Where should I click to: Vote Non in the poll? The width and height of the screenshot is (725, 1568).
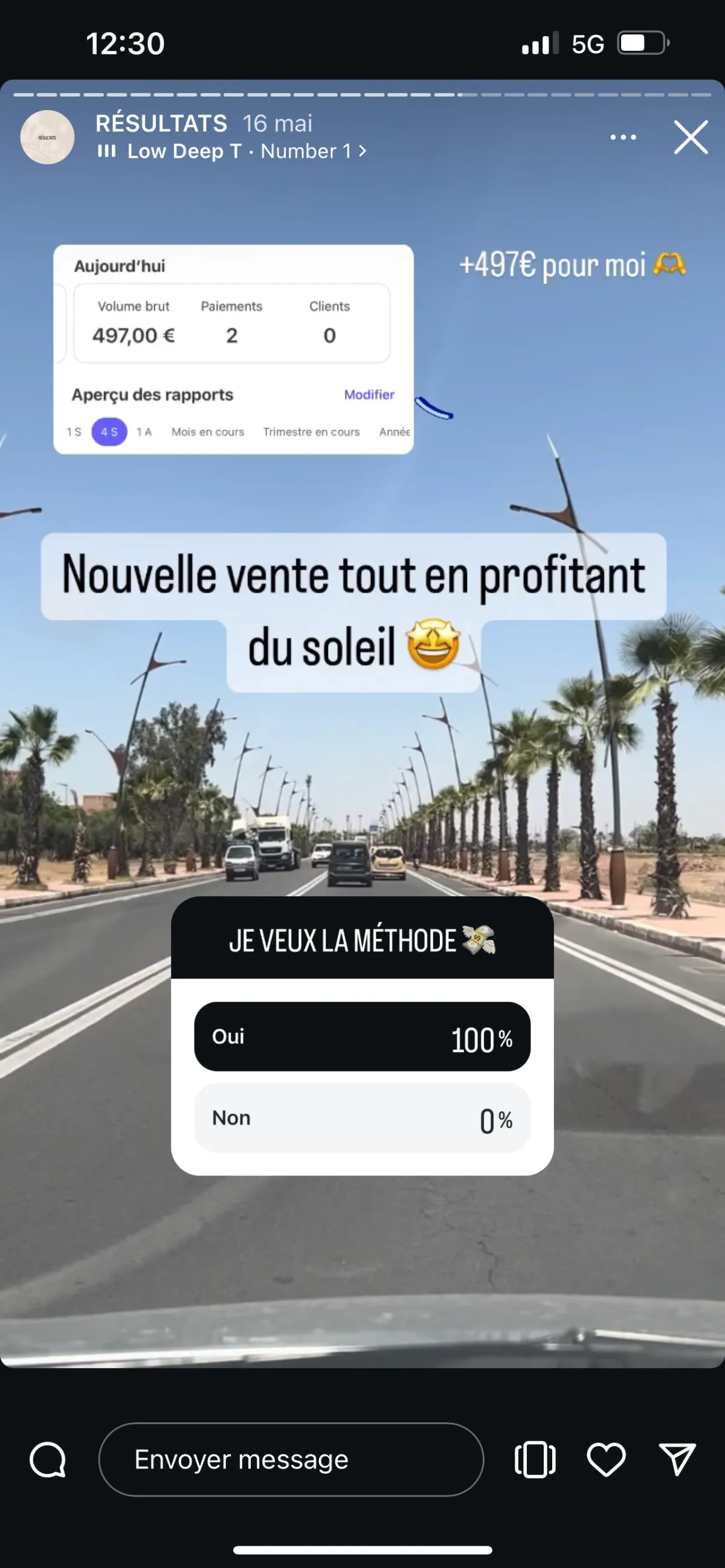pos(362,1117)
